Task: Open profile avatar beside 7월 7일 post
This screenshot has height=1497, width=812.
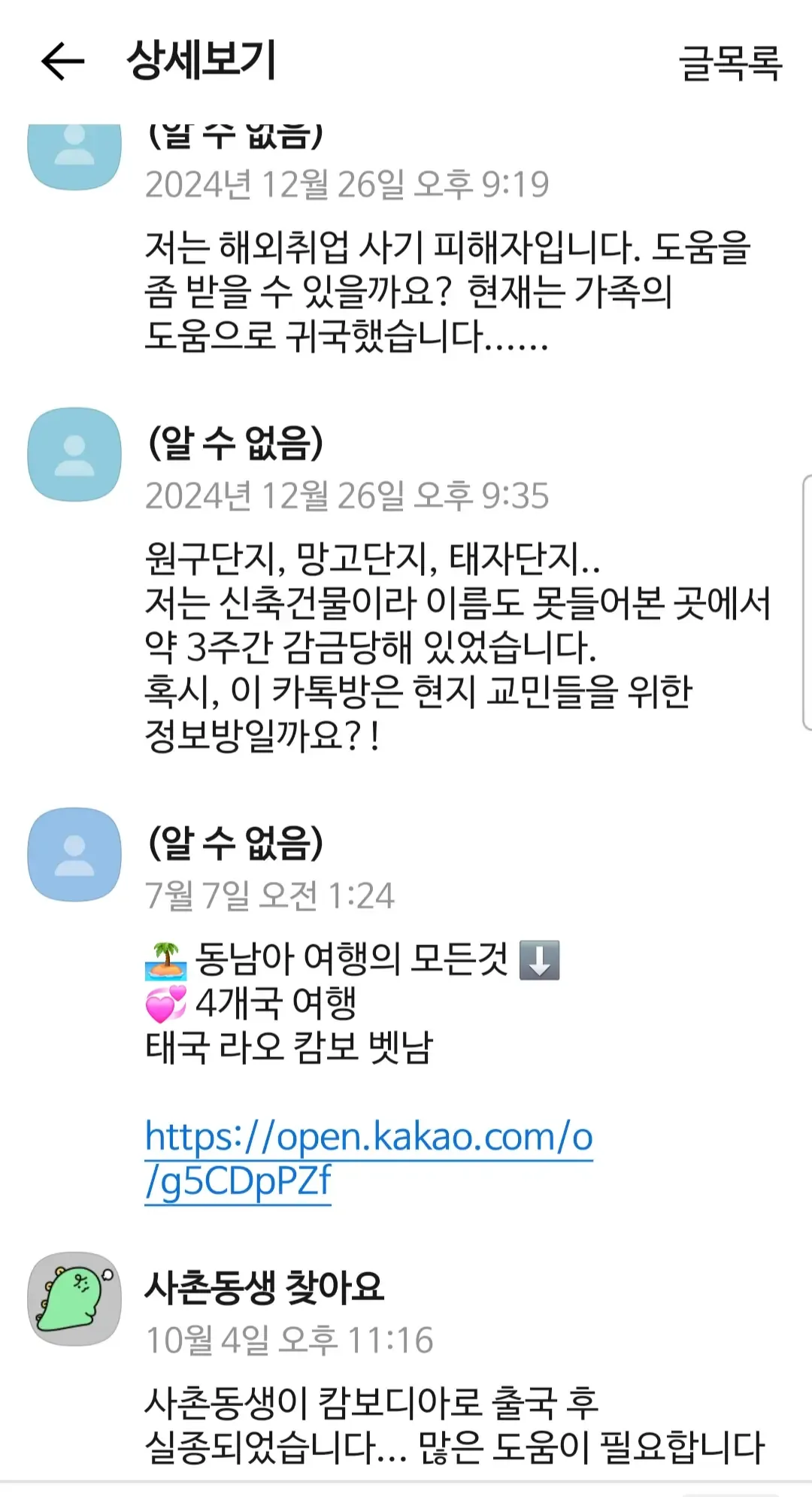Action: [x=74, y=854]
